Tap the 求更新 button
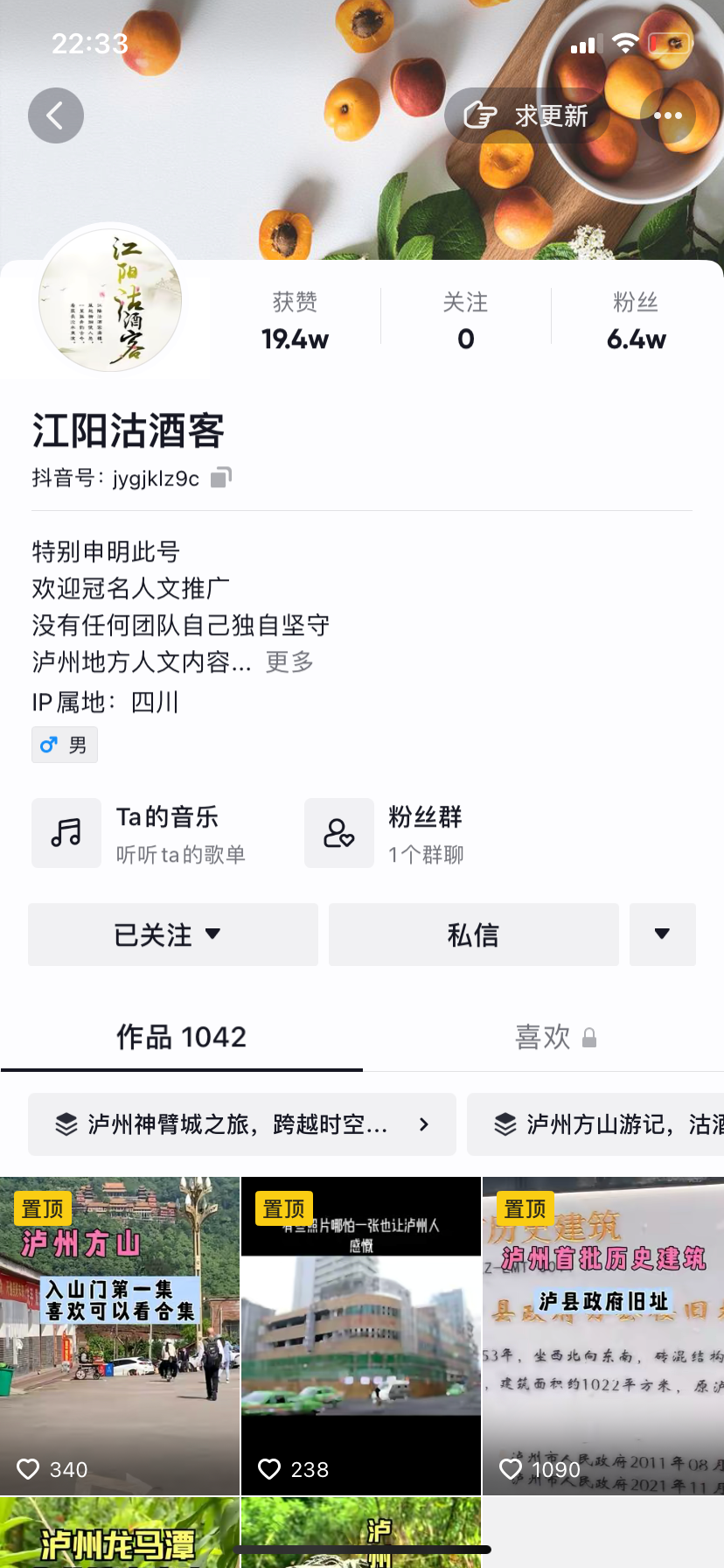 [x=526, y=115]
